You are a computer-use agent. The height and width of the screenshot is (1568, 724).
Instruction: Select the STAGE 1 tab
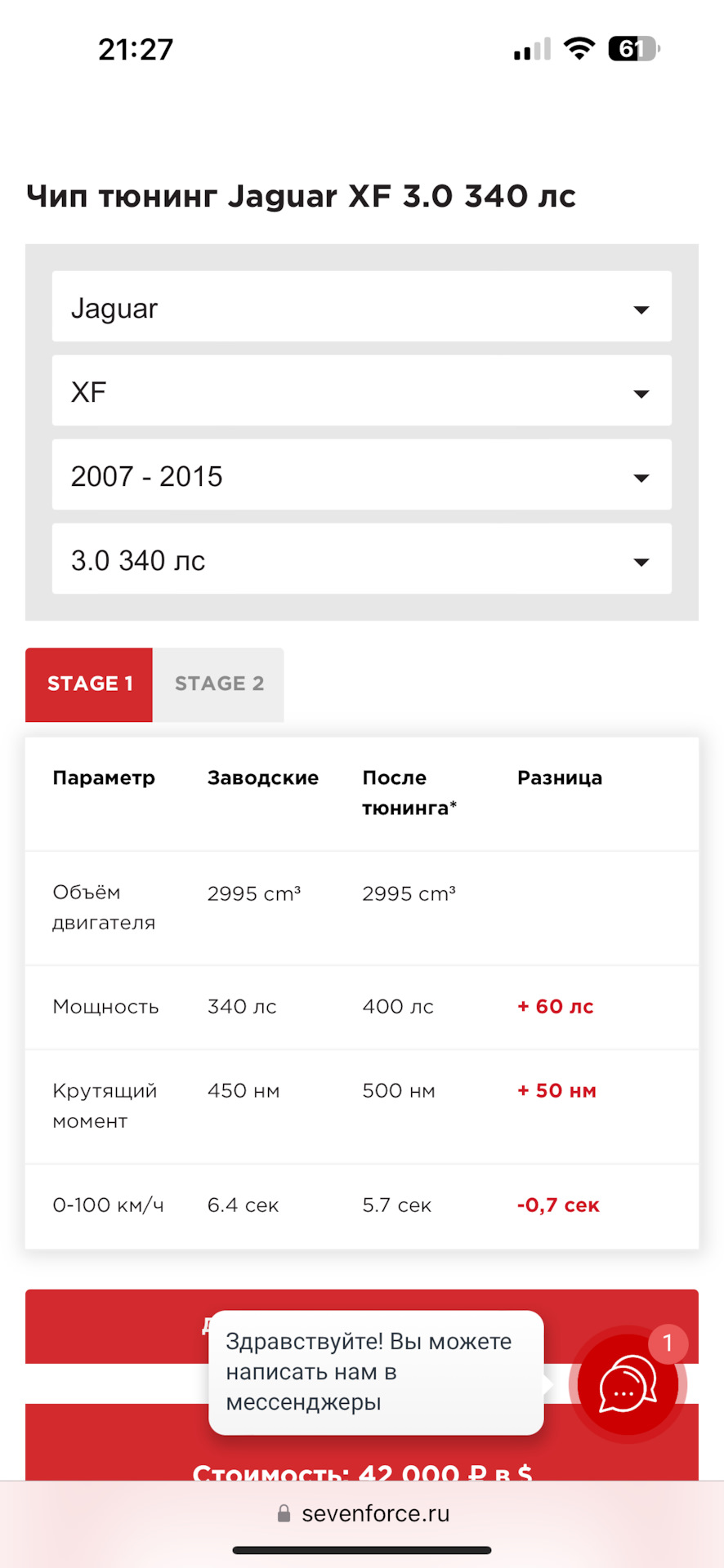(x=89, y=684)
